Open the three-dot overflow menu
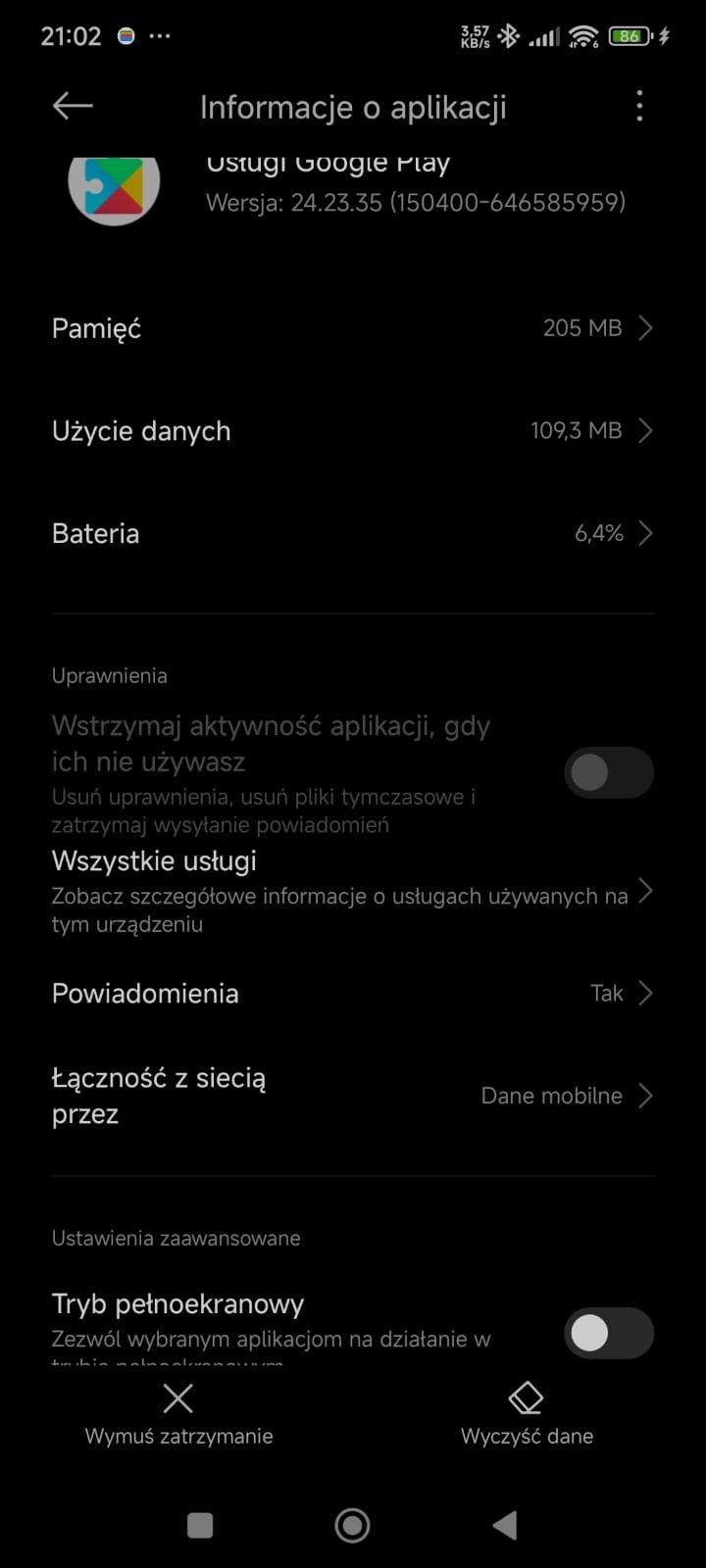This screenshot has height=1568, width=706. pos(639,106)
